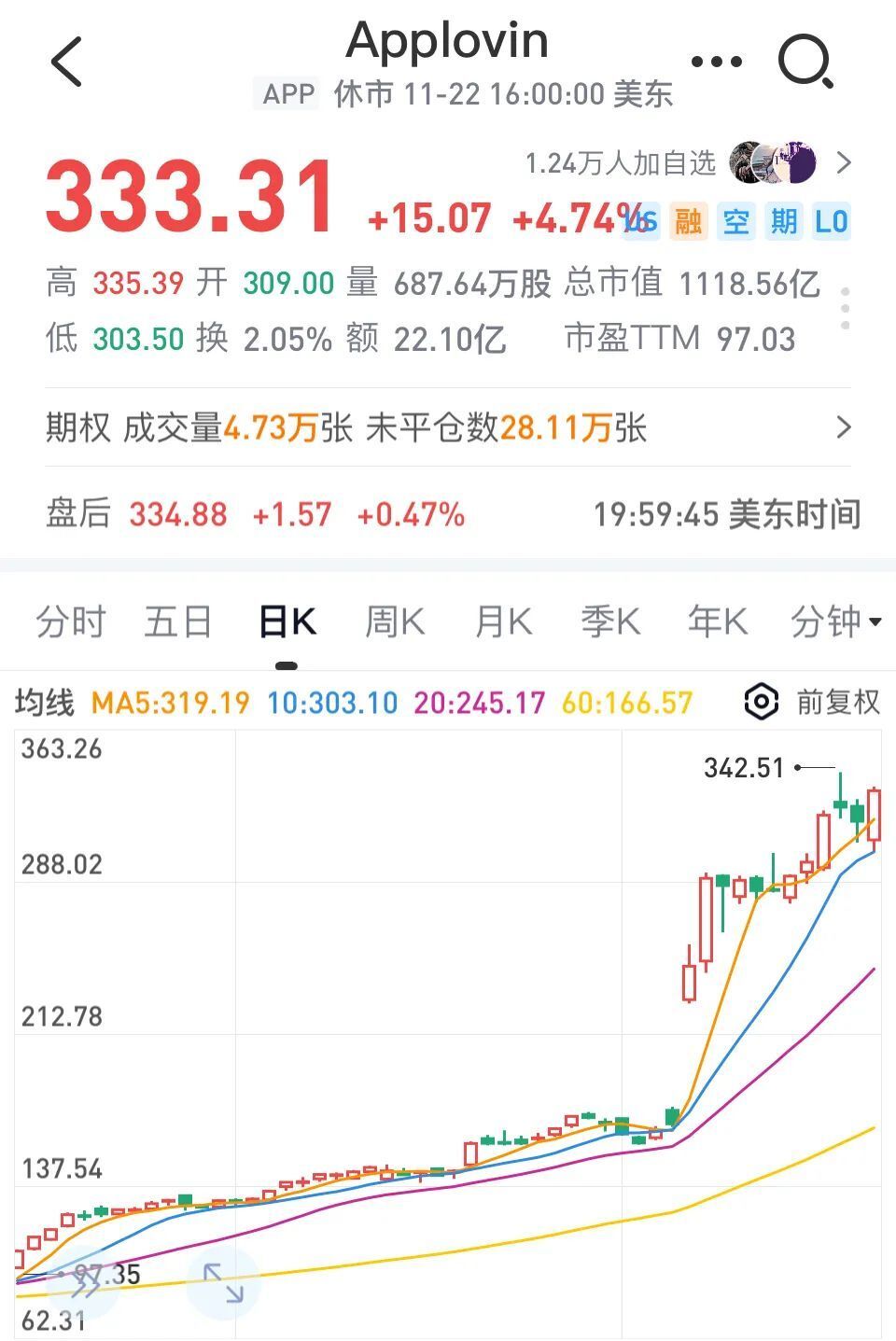Click the 342.51 price marker on chart

click(742, 767)
